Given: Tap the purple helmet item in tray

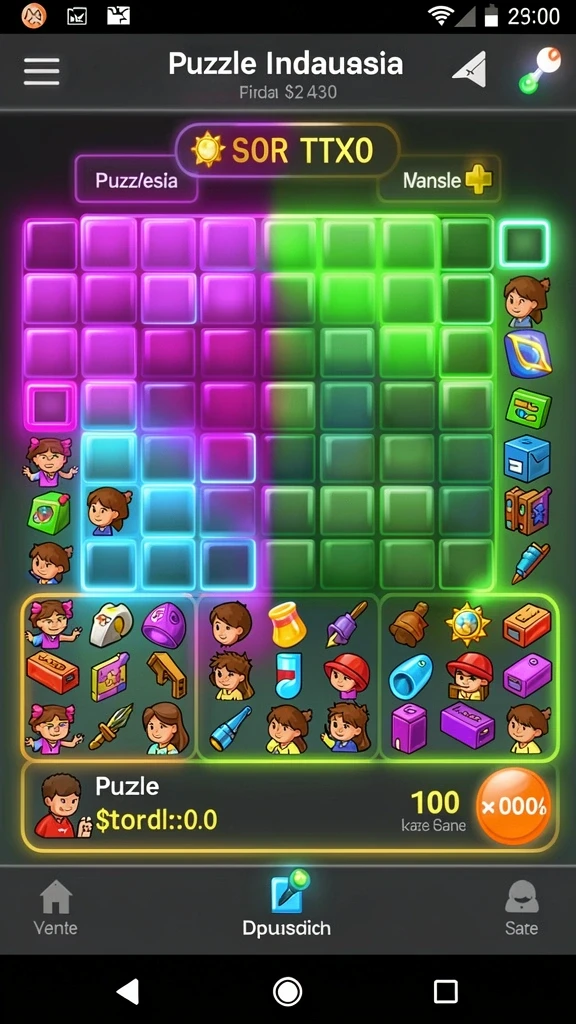Looking at the screenshot, I should (163, 624).
